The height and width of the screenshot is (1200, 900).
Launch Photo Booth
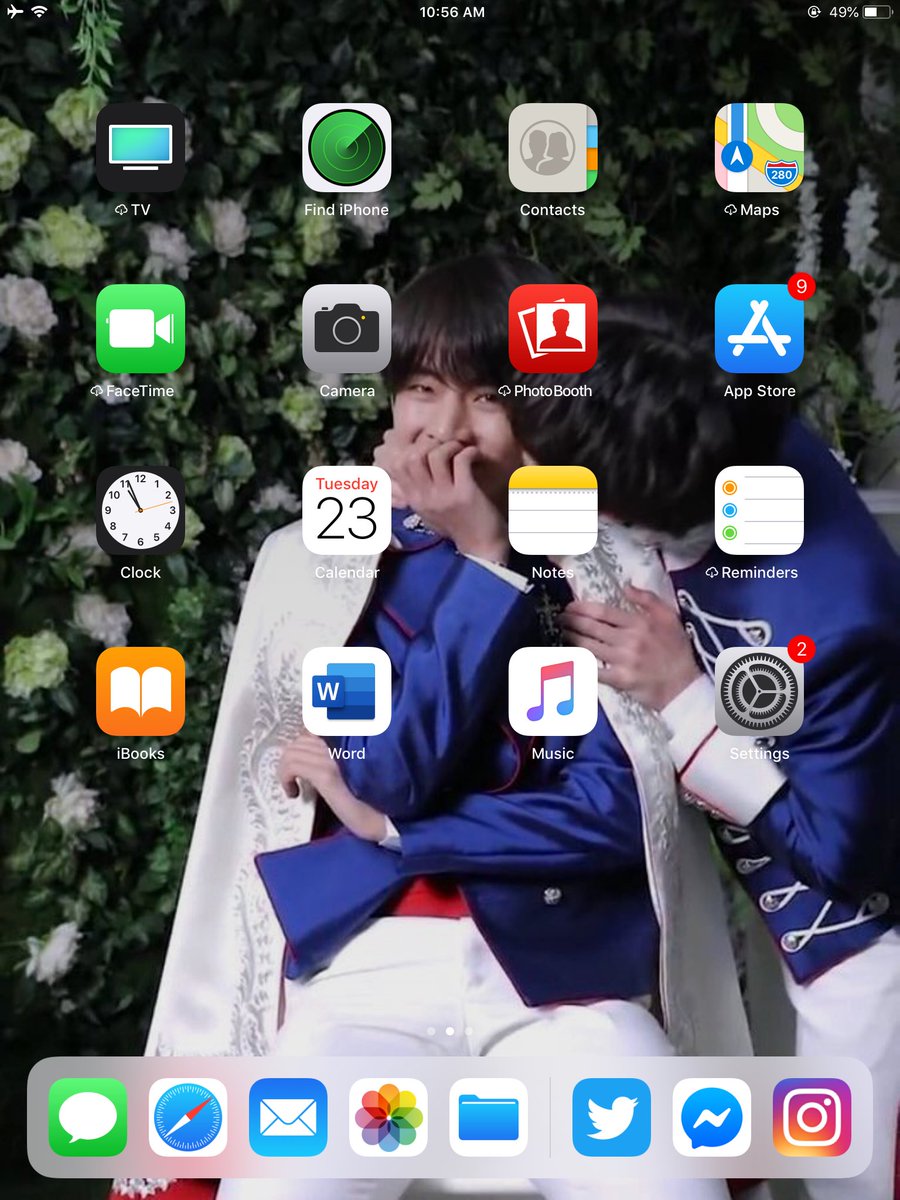553,329
